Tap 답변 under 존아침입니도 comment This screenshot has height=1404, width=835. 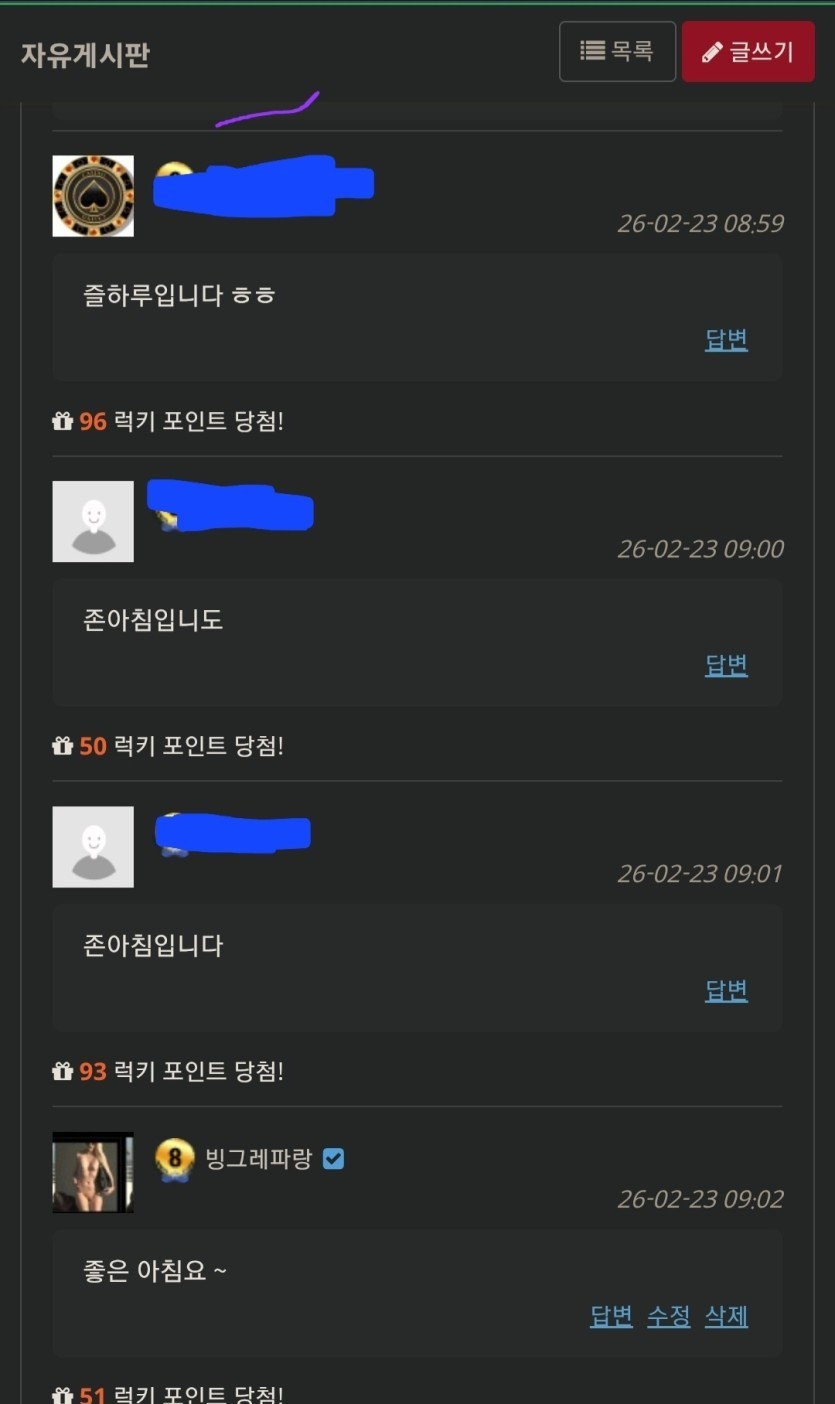pos(726,665)
